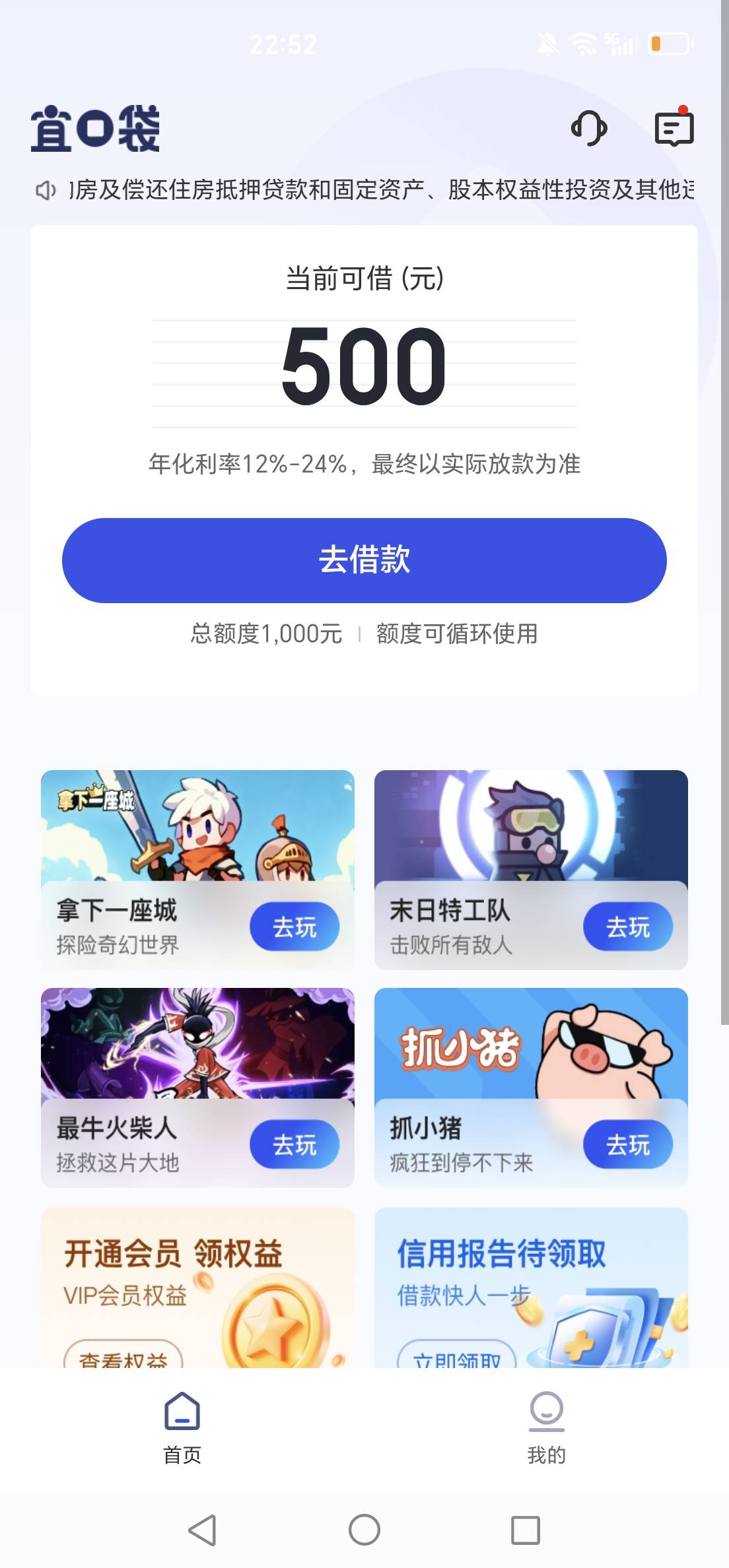Open the 信用报告待领取 card
This screenshot has width=729, height=1568.
(531, 1287)
